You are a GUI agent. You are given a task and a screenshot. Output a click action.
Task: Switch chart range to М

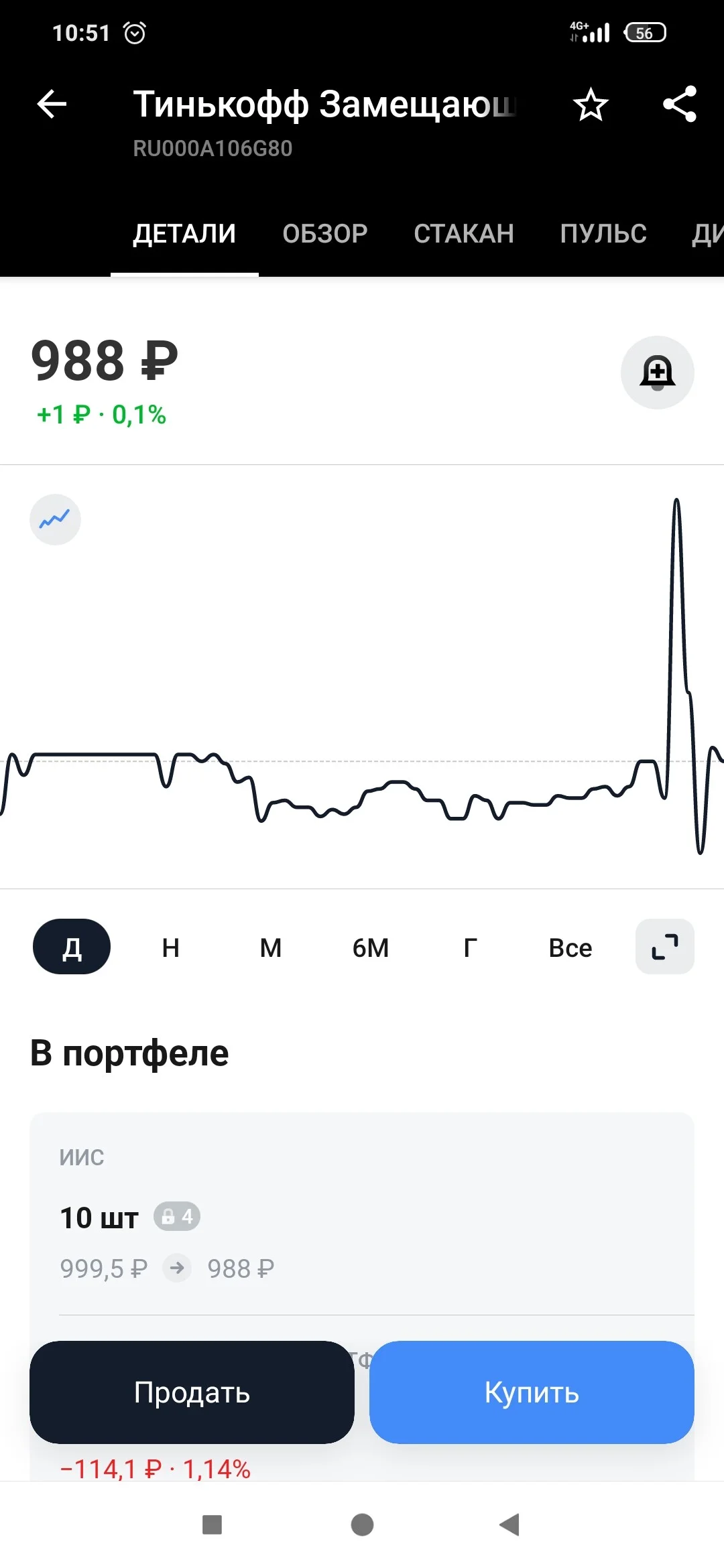[x=271, y=947]
